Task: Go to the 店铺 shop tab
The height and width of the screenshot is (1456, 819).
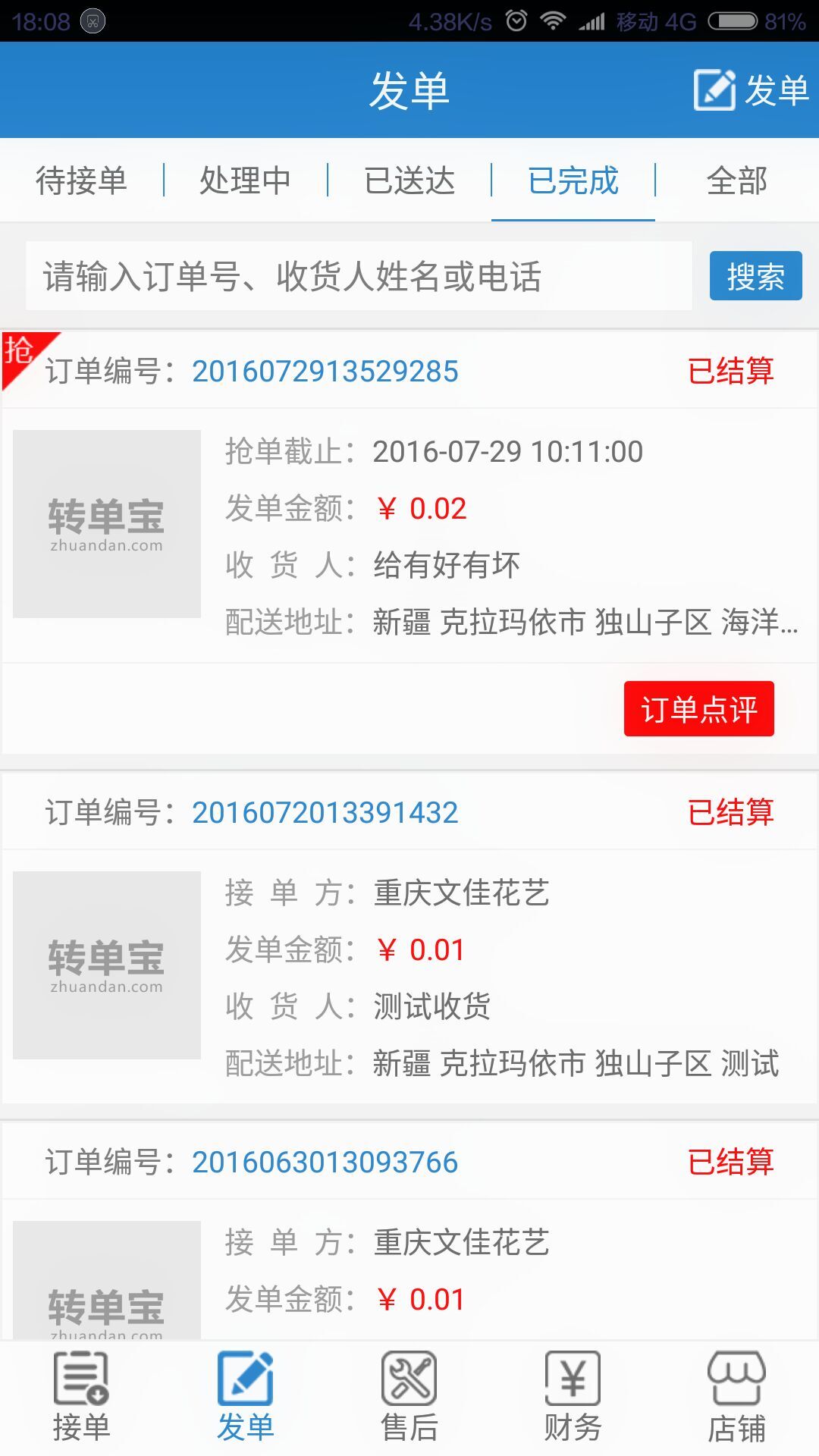Action: click(x=736, y=1398)
